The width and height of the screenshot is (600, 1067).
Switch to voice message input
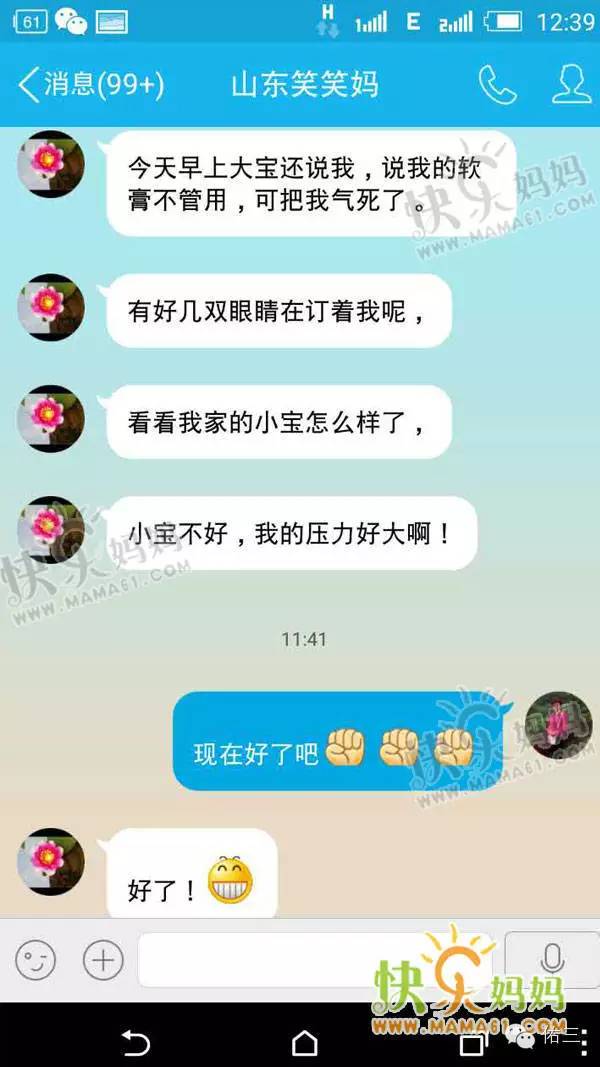[550, 960]
